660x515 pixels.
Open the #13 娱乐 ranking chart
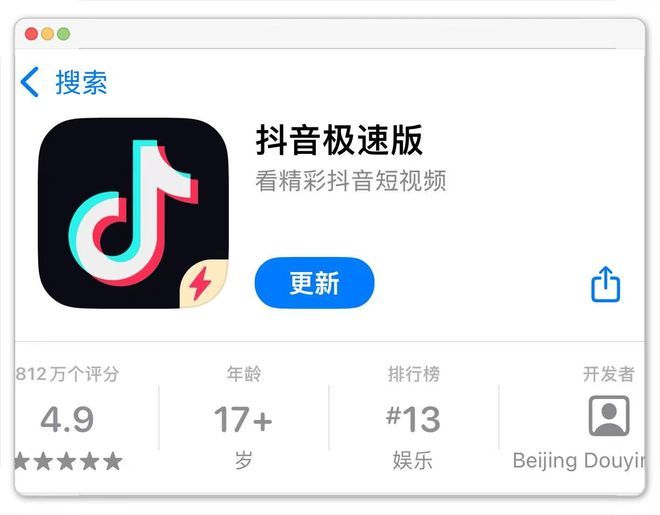413,419
